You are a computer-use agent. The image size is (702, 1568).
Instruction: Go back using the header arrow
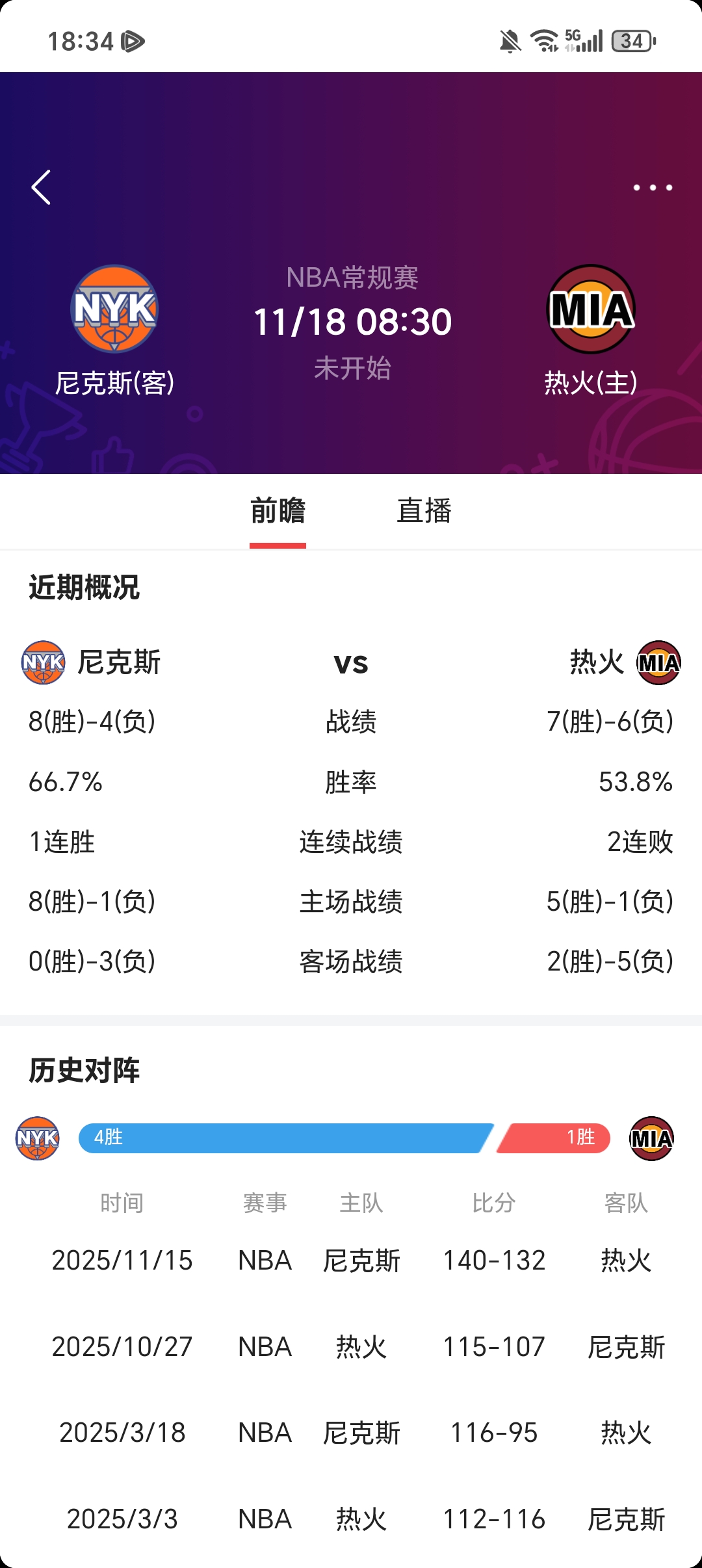coord(41,188)
